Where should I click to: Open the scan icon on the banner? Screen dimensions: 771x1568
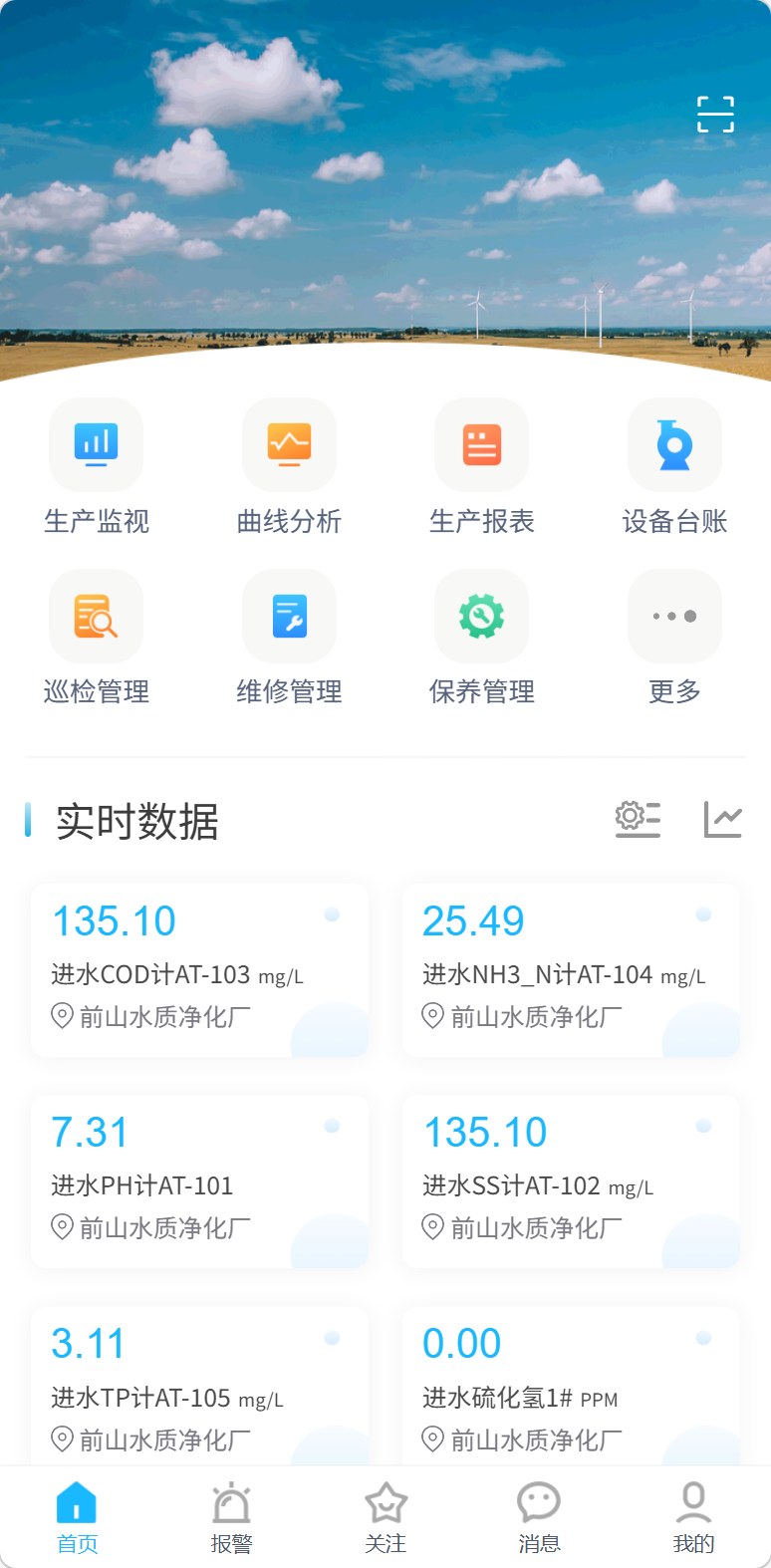coord(715,115)
